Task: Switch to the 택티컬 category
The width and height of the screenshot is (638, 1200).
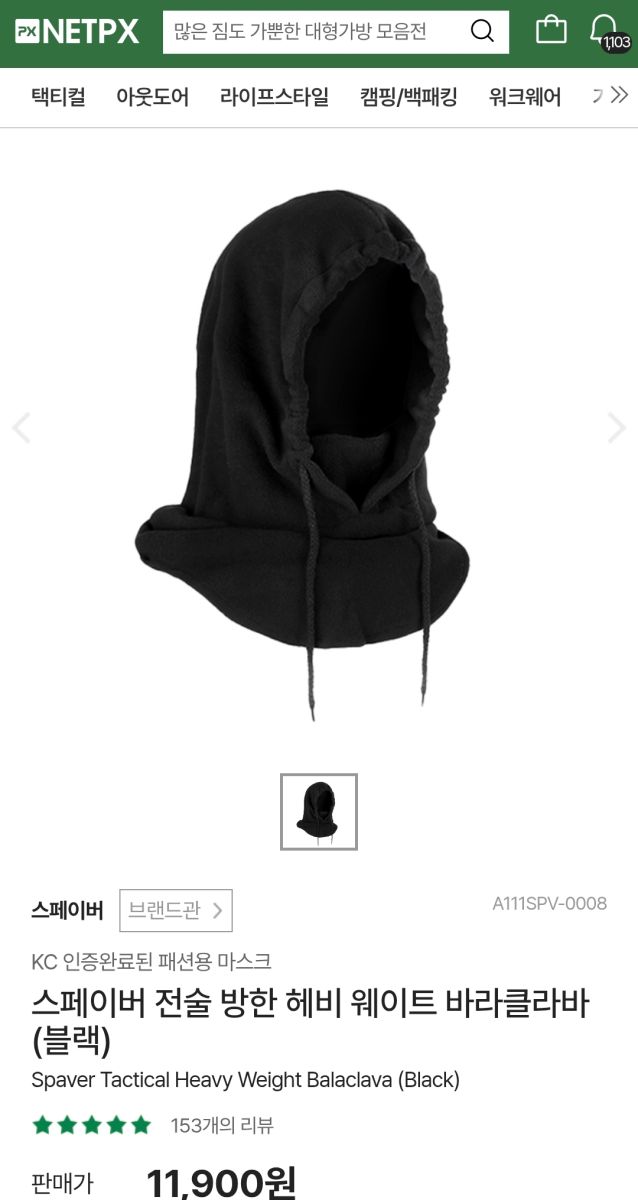Action: point(58,97)
